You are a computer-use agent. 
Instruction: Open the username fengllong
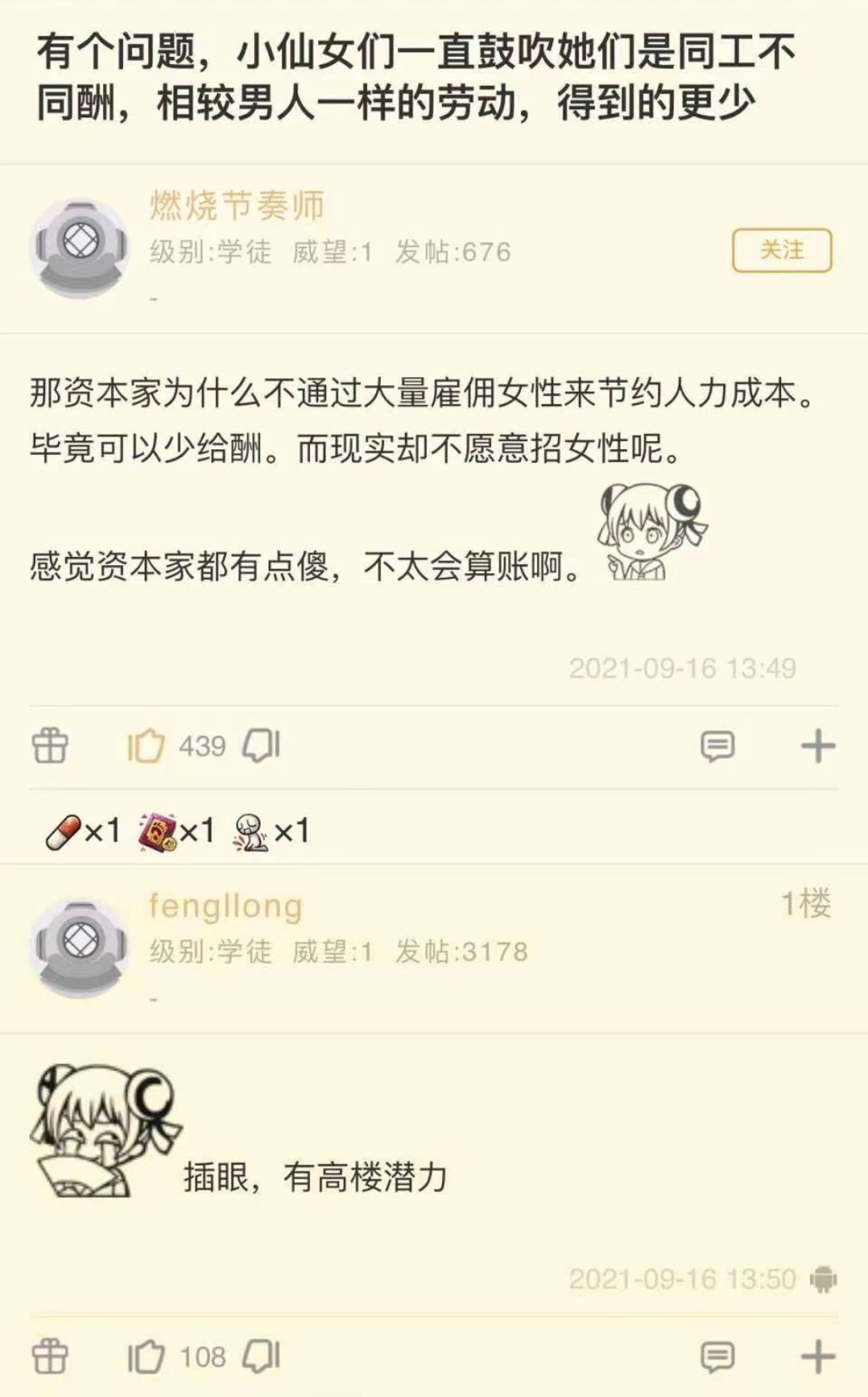(226, 906)
